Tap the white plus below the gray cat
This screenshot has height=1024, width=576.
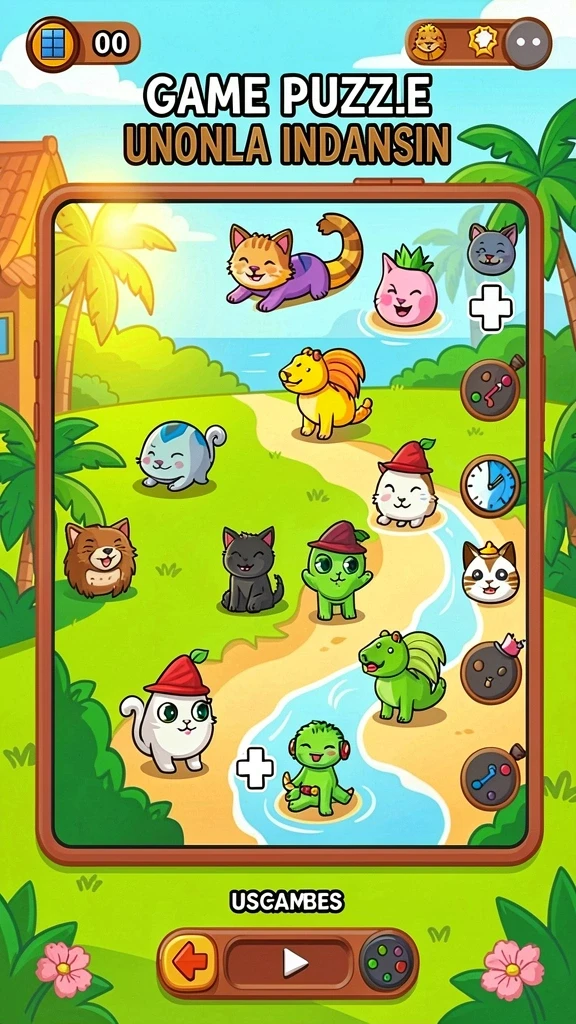[491, 306]
